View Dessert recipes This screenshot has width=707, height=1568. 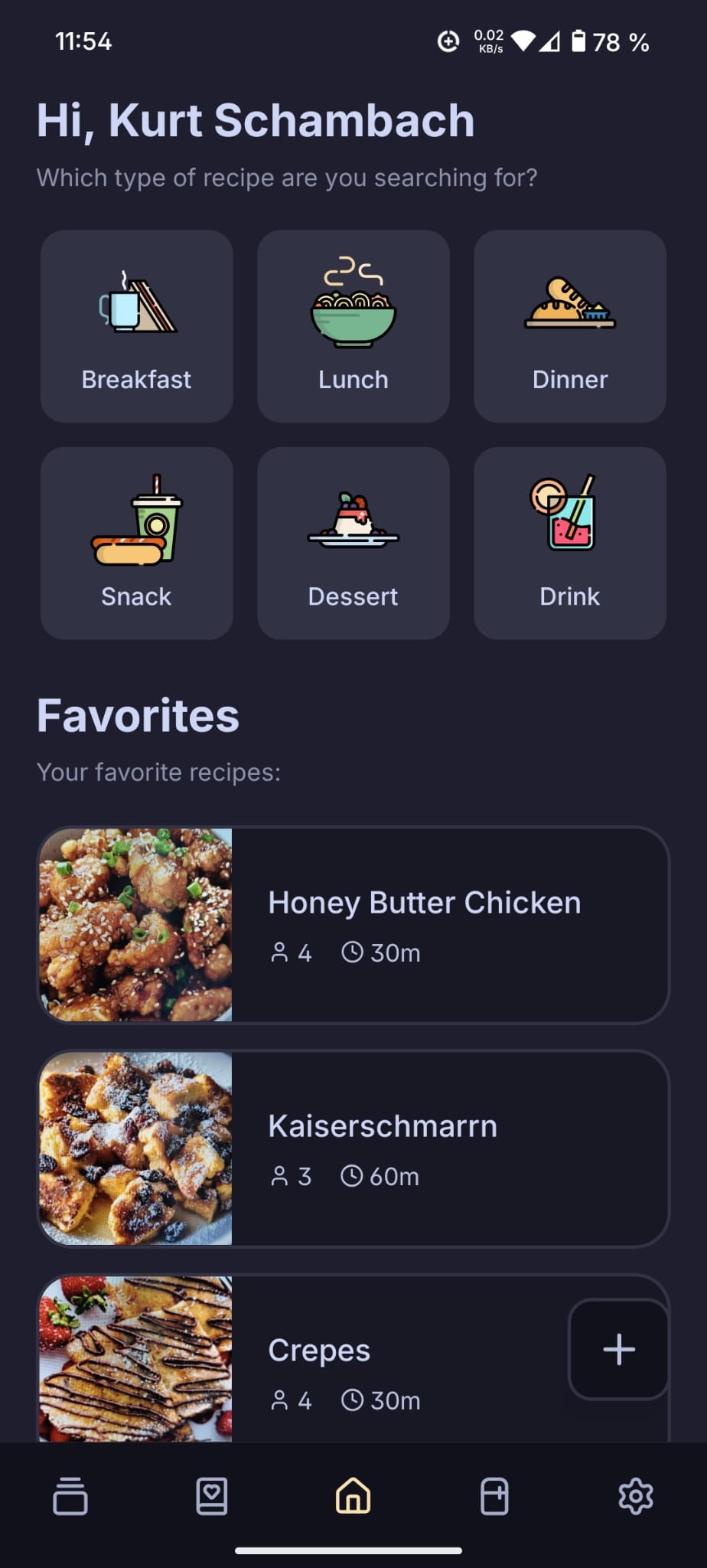(353, 543)
